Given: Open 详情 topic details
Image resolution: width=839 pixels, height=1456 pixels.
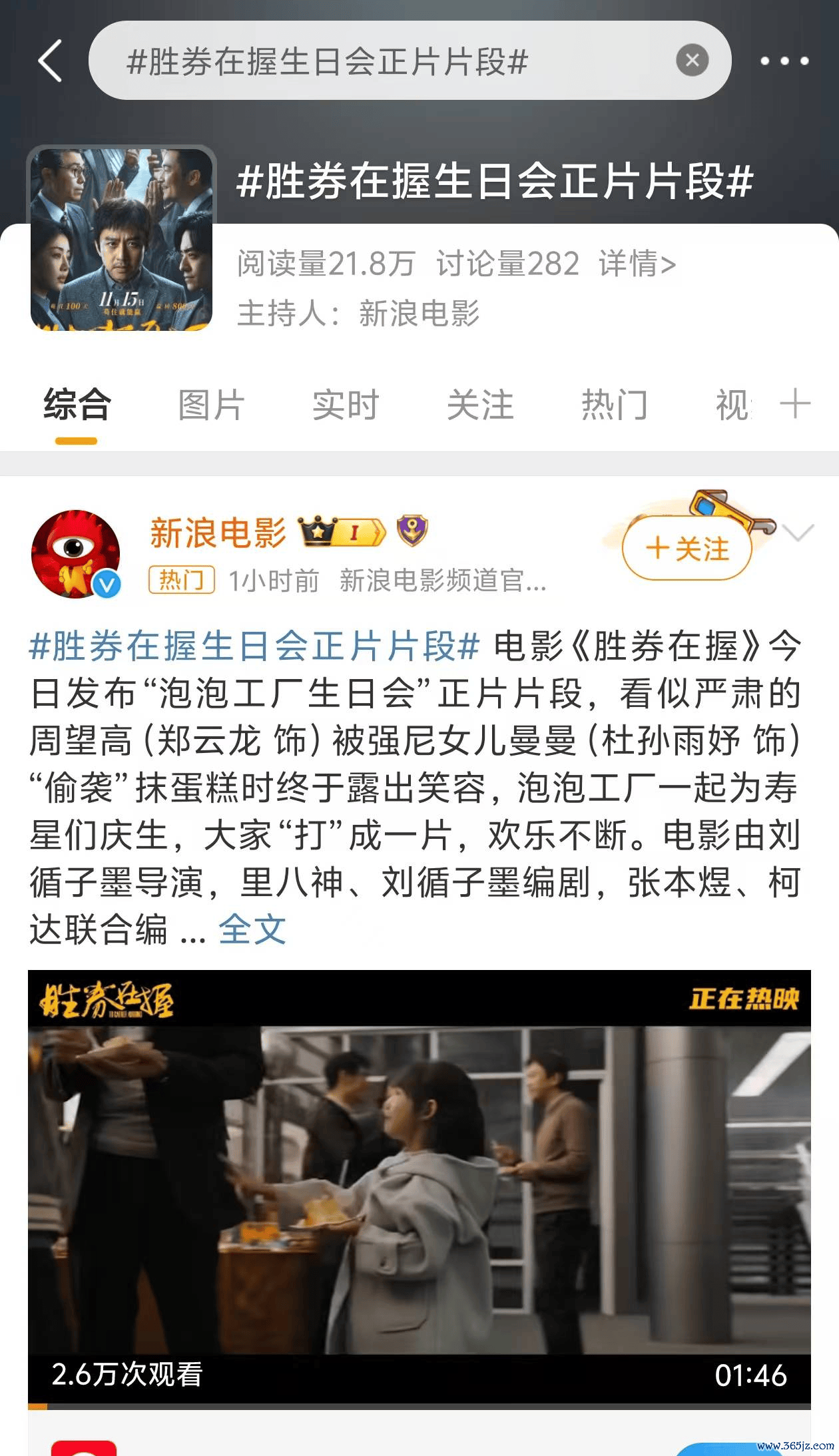Looking at the screenshot, I should (637, 264).
